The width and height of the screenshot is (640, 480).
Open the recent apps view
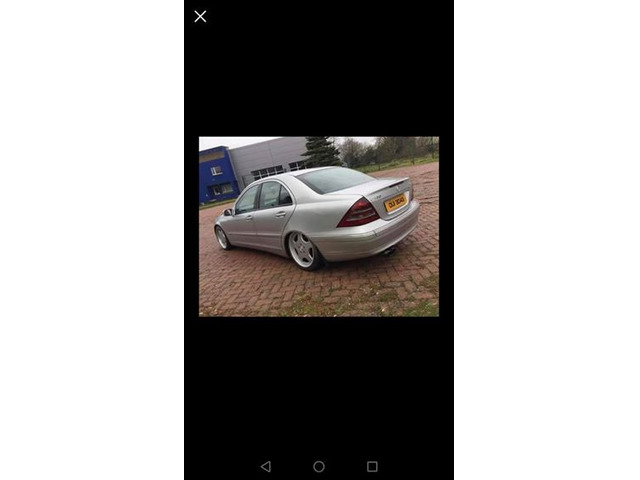click(x=372, y=466)
